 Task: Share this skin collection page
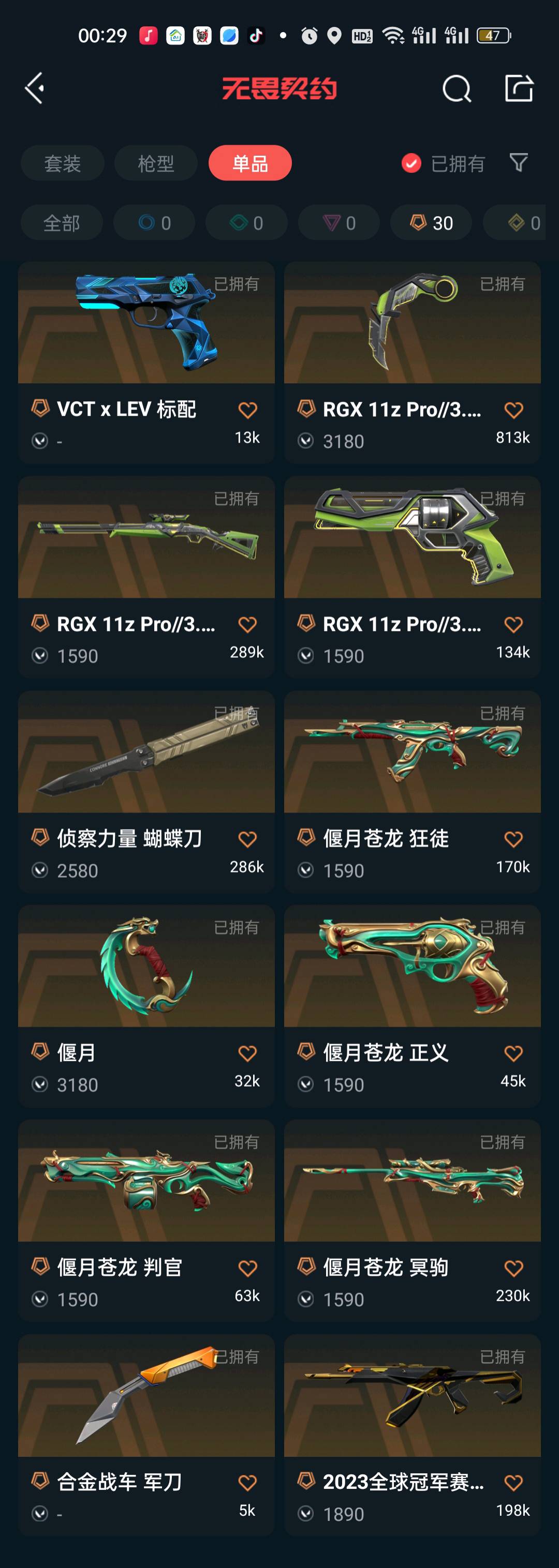[519, 89]
